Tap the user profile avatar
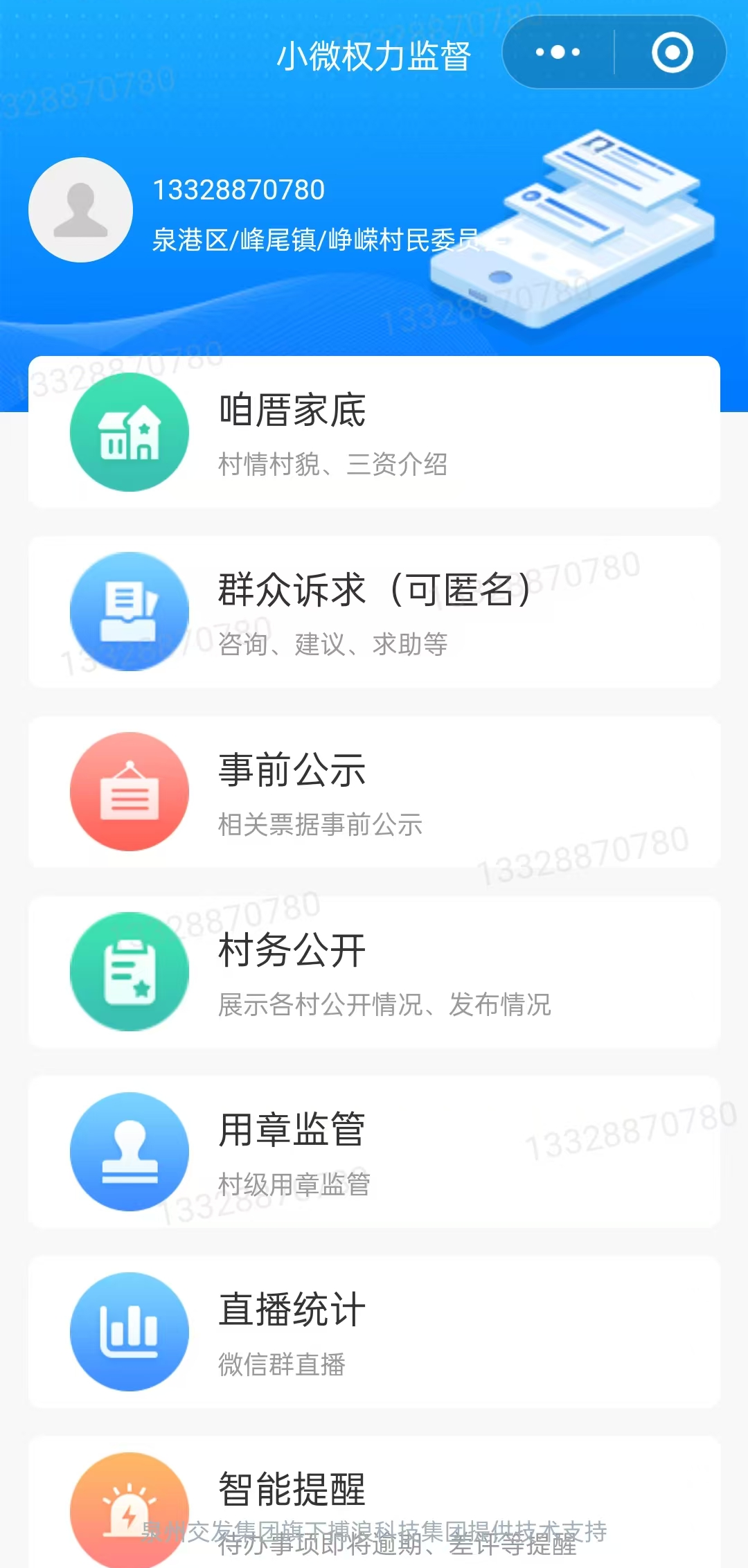Image resolution: width=748 pixels, height=1568 pixels. [80, 210]
